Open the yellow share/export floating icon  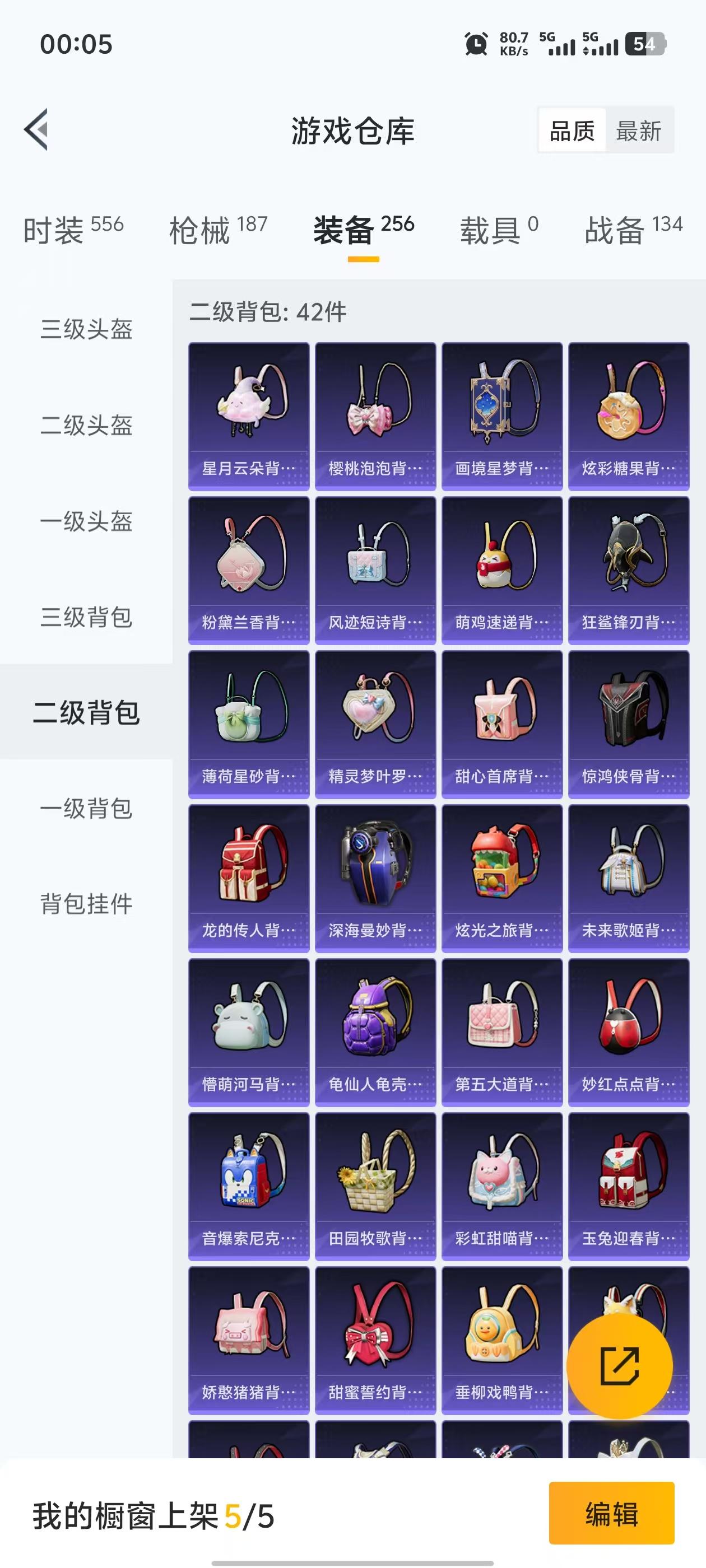(x=621, y=1365)
